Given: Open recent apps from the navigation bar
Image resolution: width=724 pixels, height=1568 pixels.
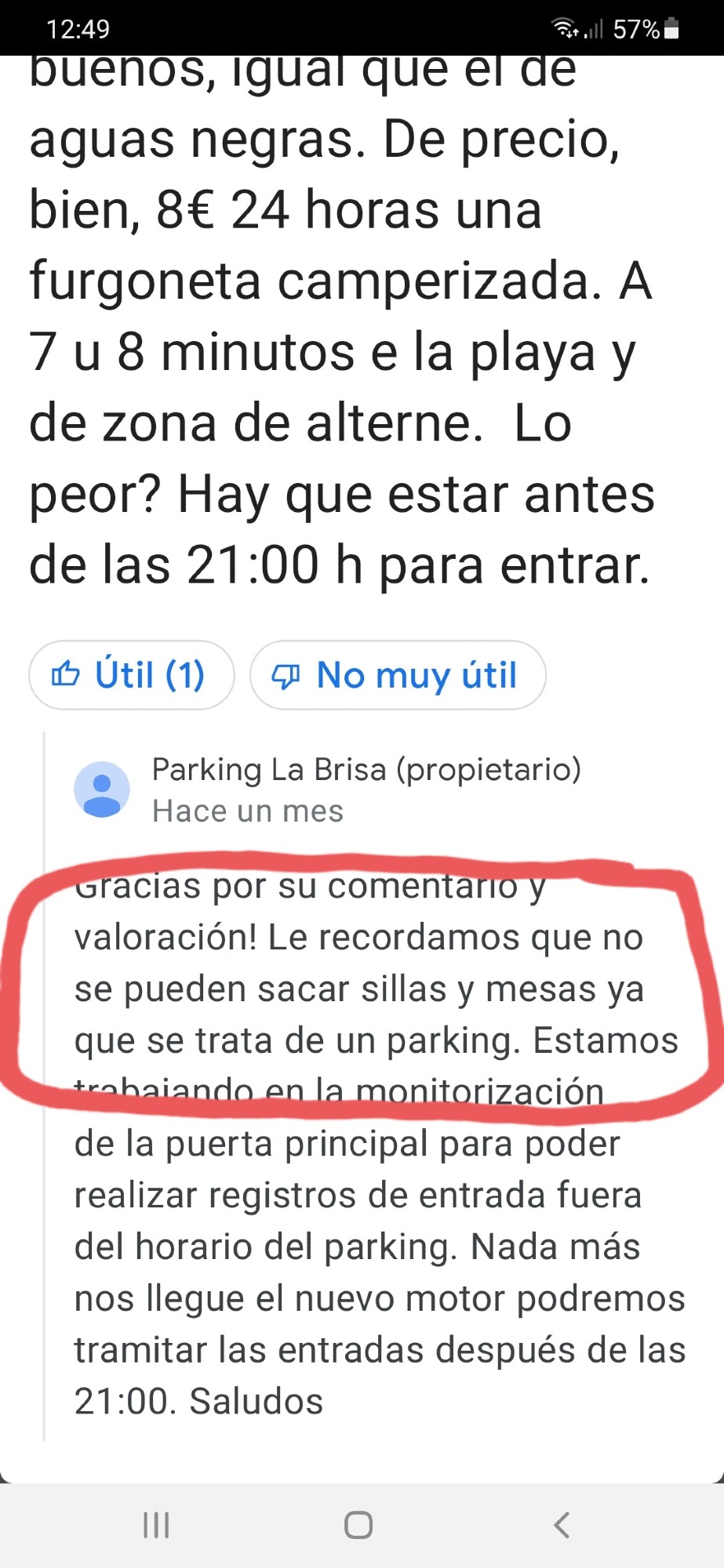Looking at the screenshot, I should point(156,1525).
